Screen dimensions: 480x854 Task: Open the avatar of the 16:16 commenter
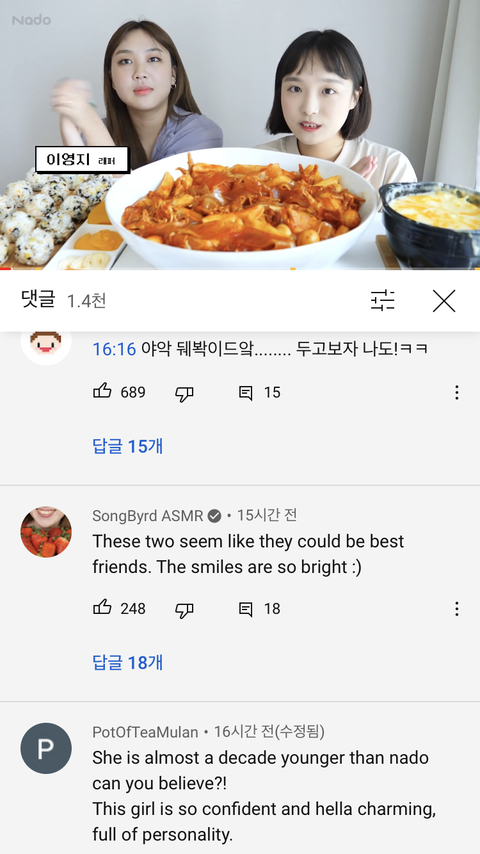click(x=46, y=346)
